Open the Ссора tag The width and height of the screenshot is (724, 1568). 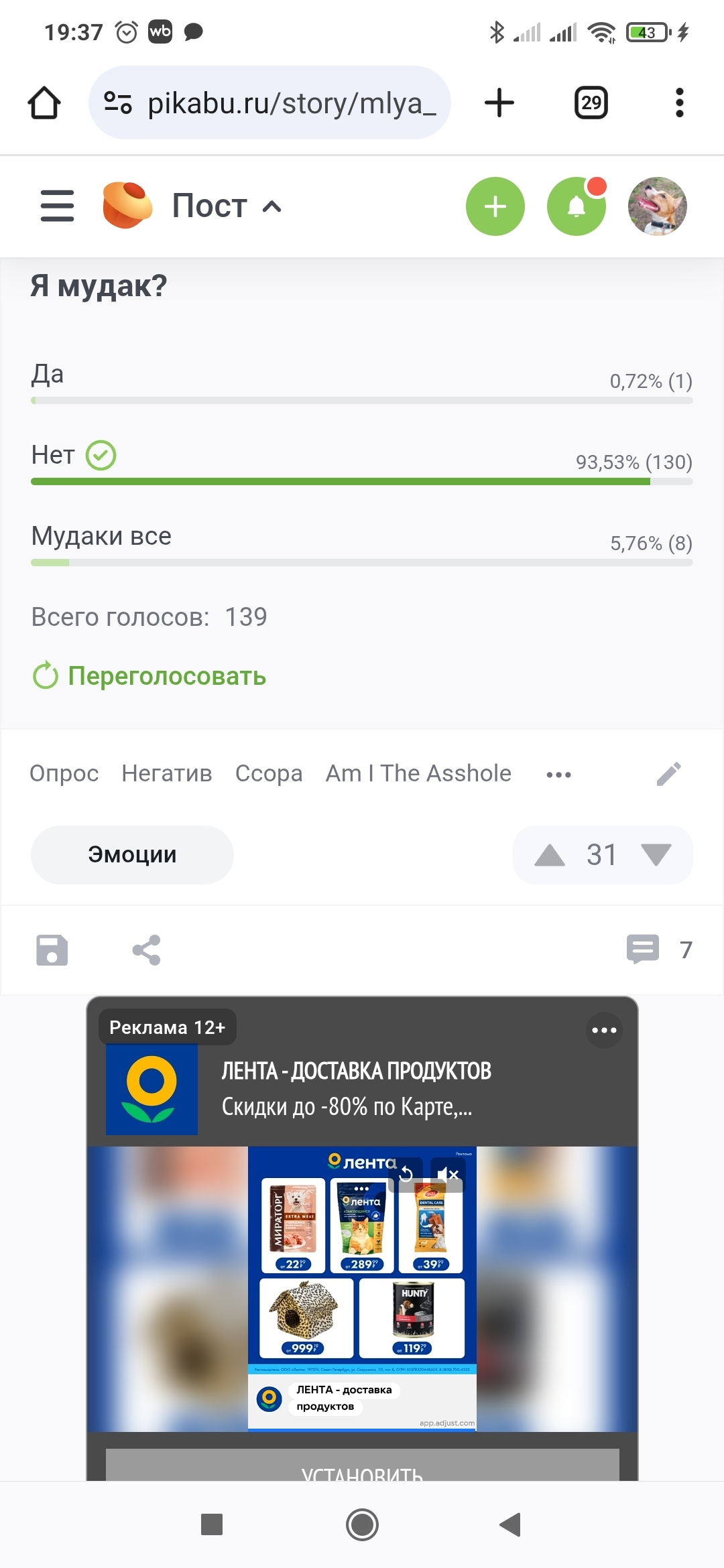(269, 773)
